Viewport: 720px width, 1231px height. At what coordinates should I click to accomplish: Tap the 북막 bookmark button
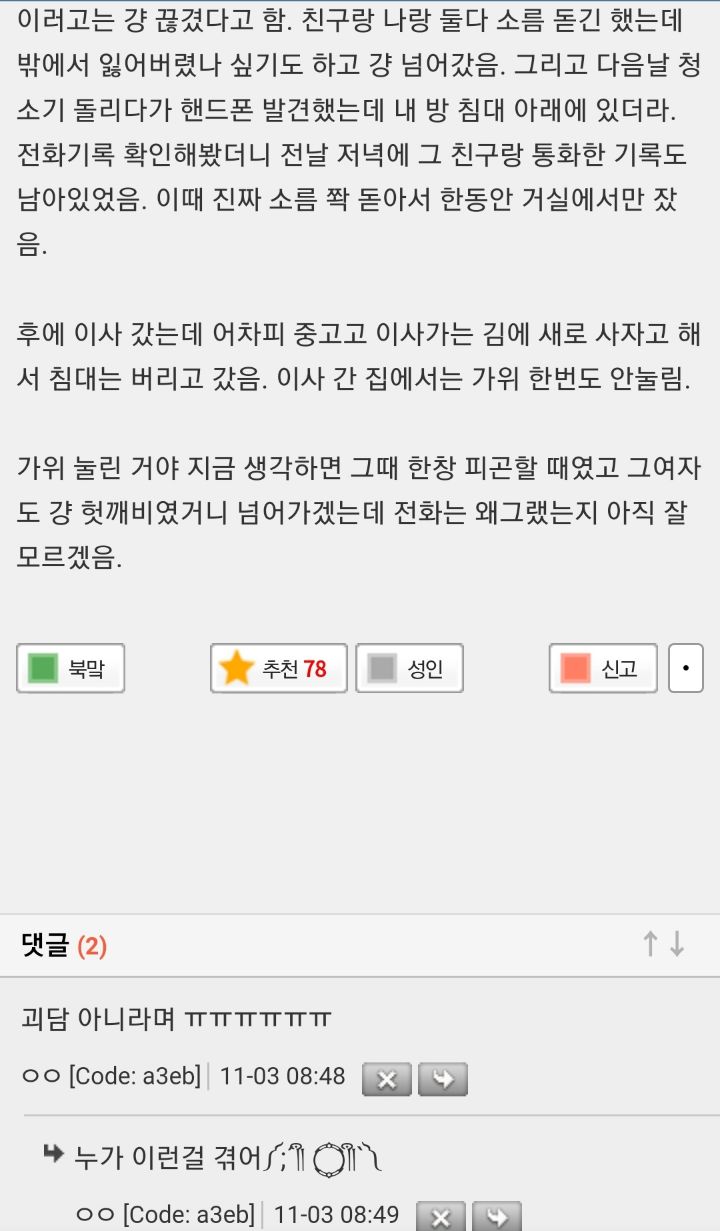point(70,669)
